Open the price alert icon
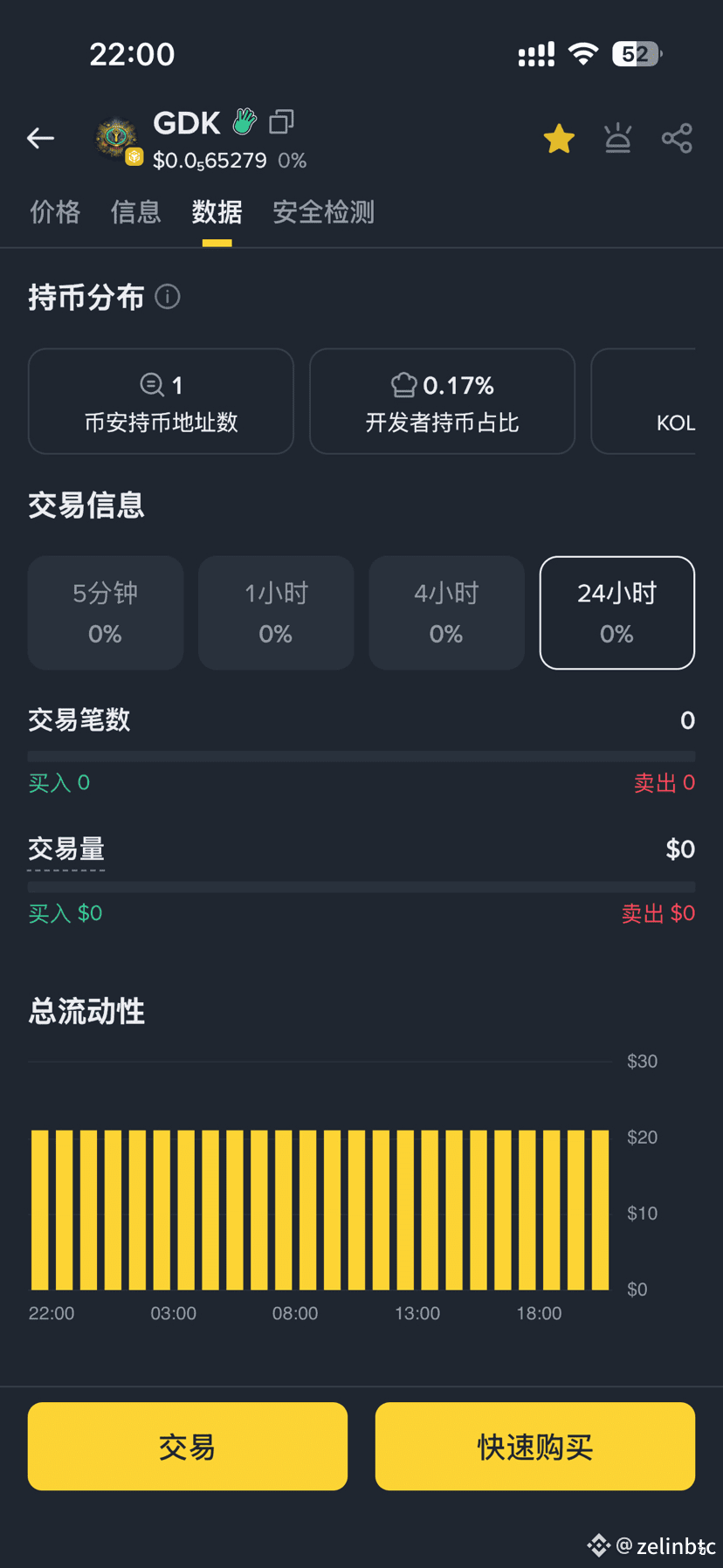Viewport: 723px width, 1568px height. (x=617, y=139)
